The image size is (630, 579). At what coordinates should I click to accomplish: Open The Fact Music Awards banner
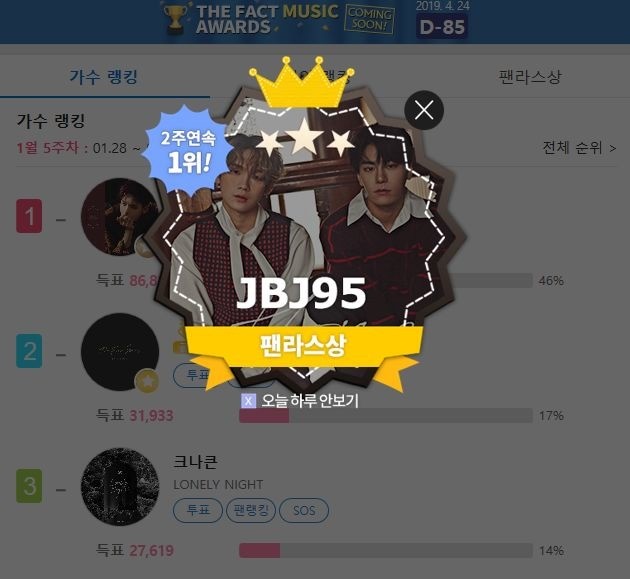pos(315,20)
